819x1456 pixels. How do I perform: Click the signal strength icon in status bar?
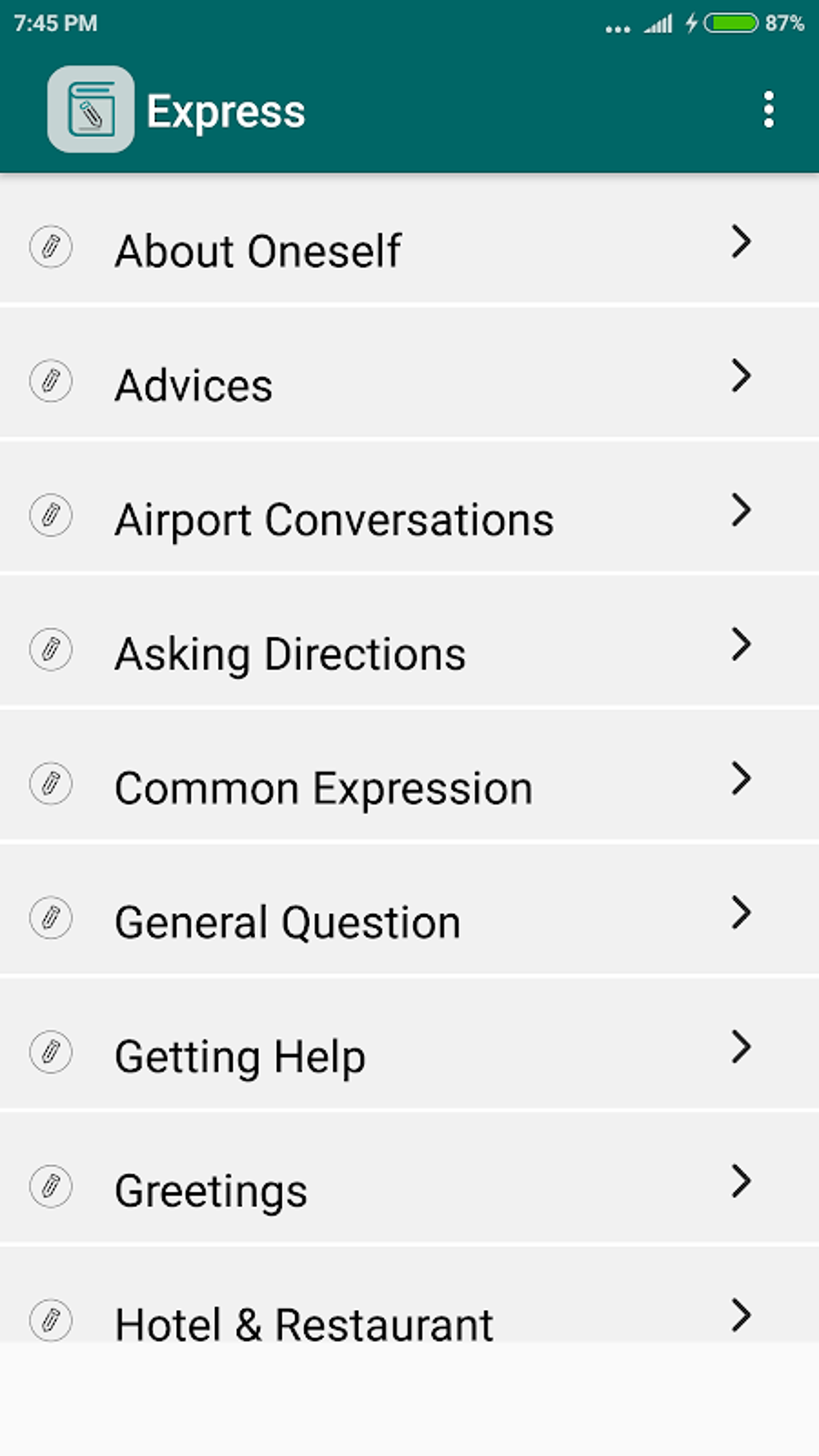[x=658, y=23]
